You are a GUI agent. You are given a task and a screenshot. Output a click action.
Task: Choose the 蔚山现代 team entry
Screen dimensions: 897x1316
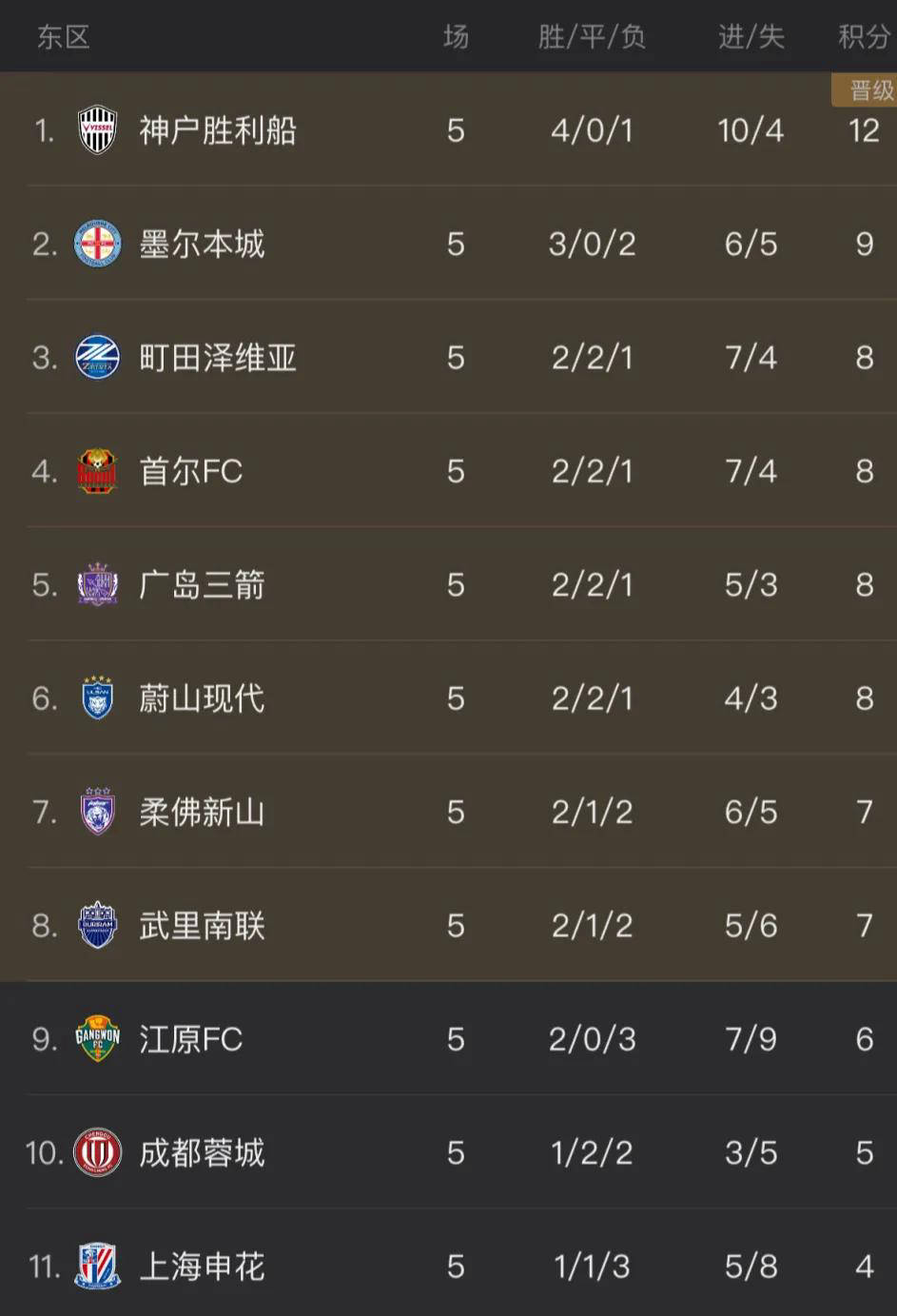(x=202, y=698)
